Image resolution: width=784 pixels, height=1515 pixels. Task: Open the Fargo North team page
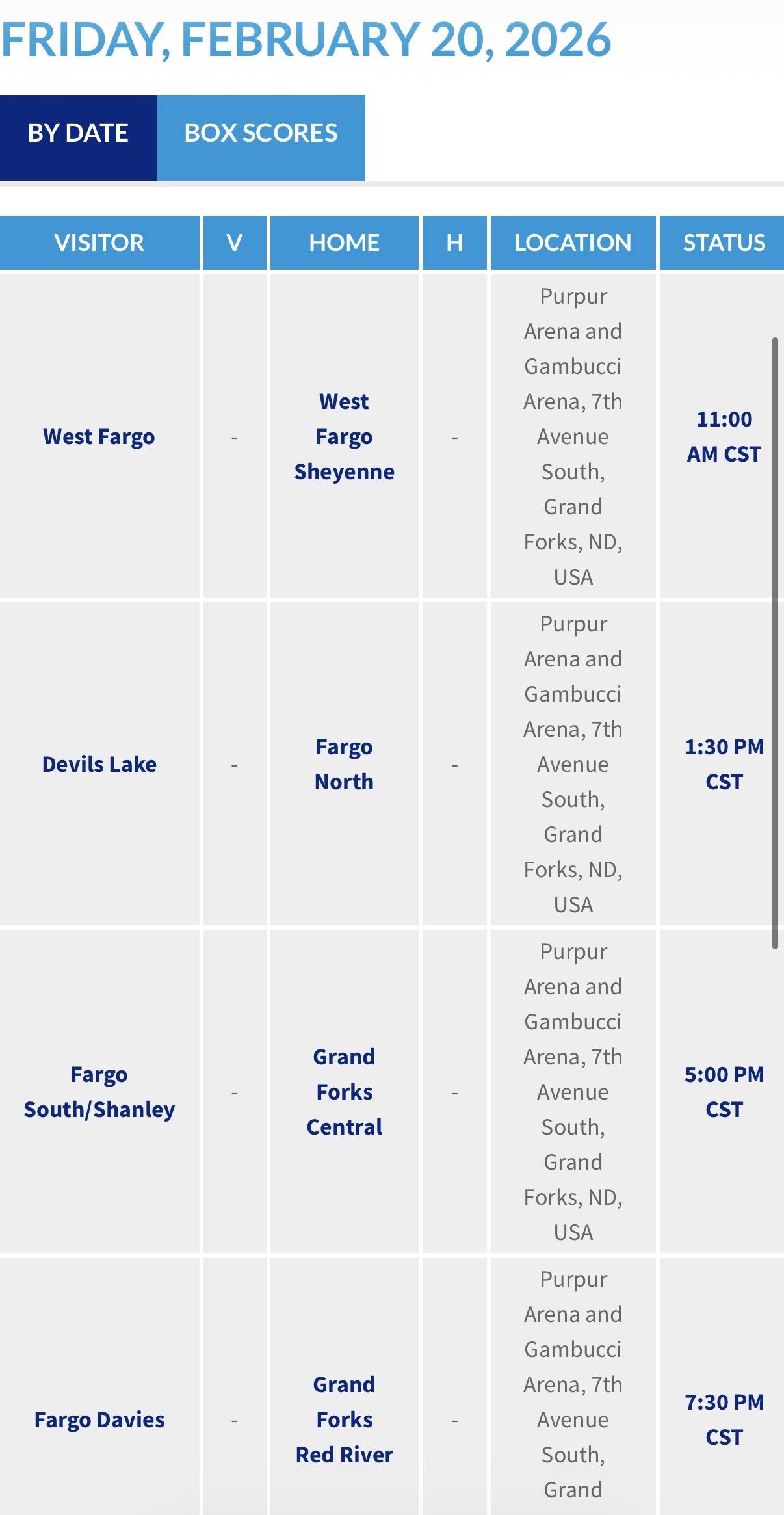point(344,764)
